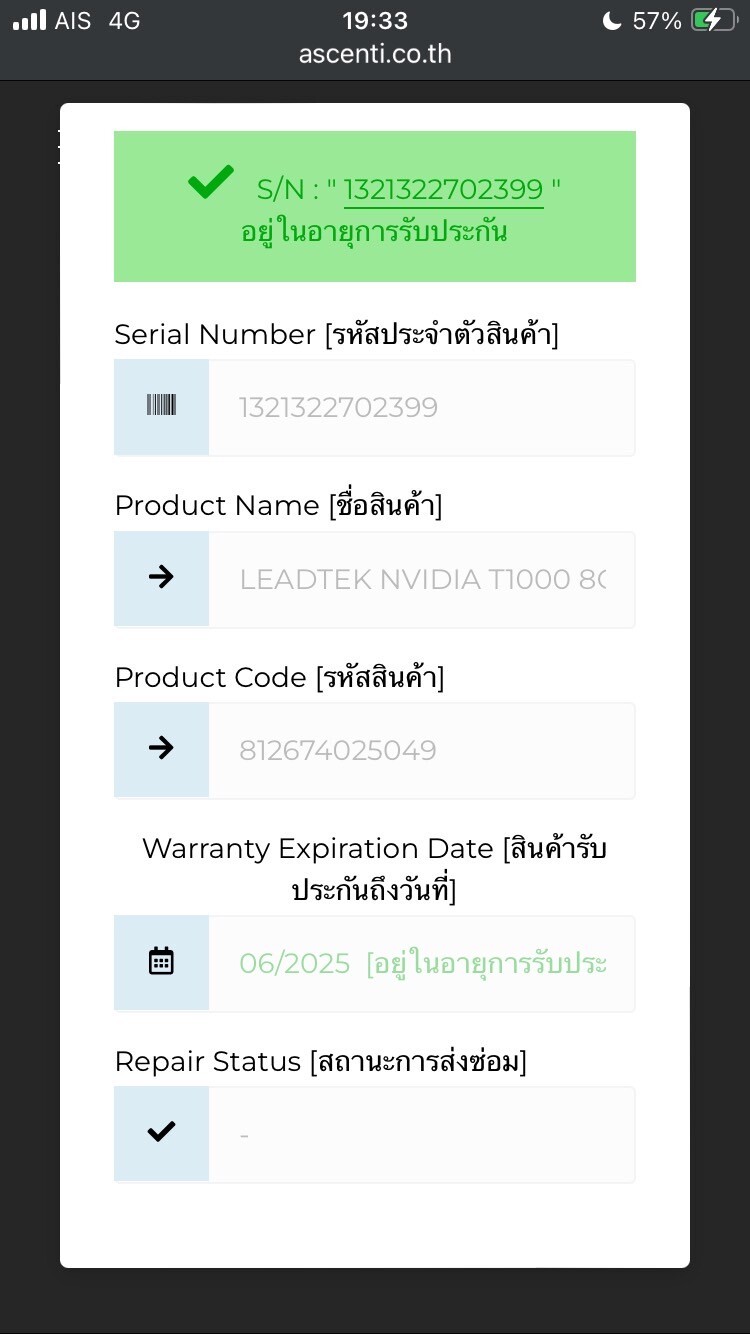Tap the underlined serial number 1321322702399 link
The image size is (750, 1334).
443,189
